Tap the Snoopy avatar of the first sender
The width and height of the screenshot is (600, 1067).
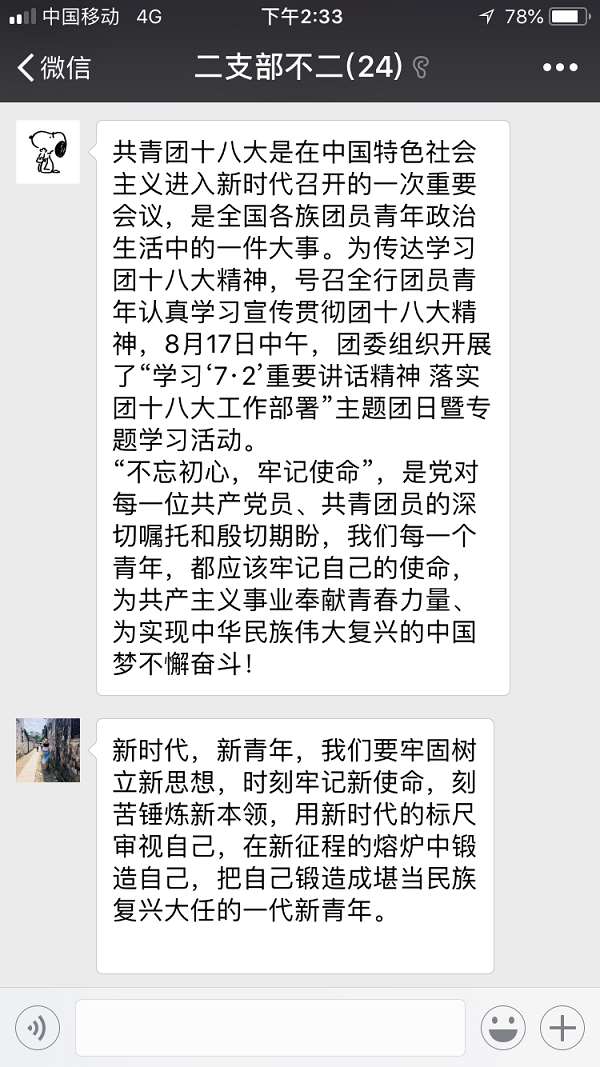(x=48, y=152)
